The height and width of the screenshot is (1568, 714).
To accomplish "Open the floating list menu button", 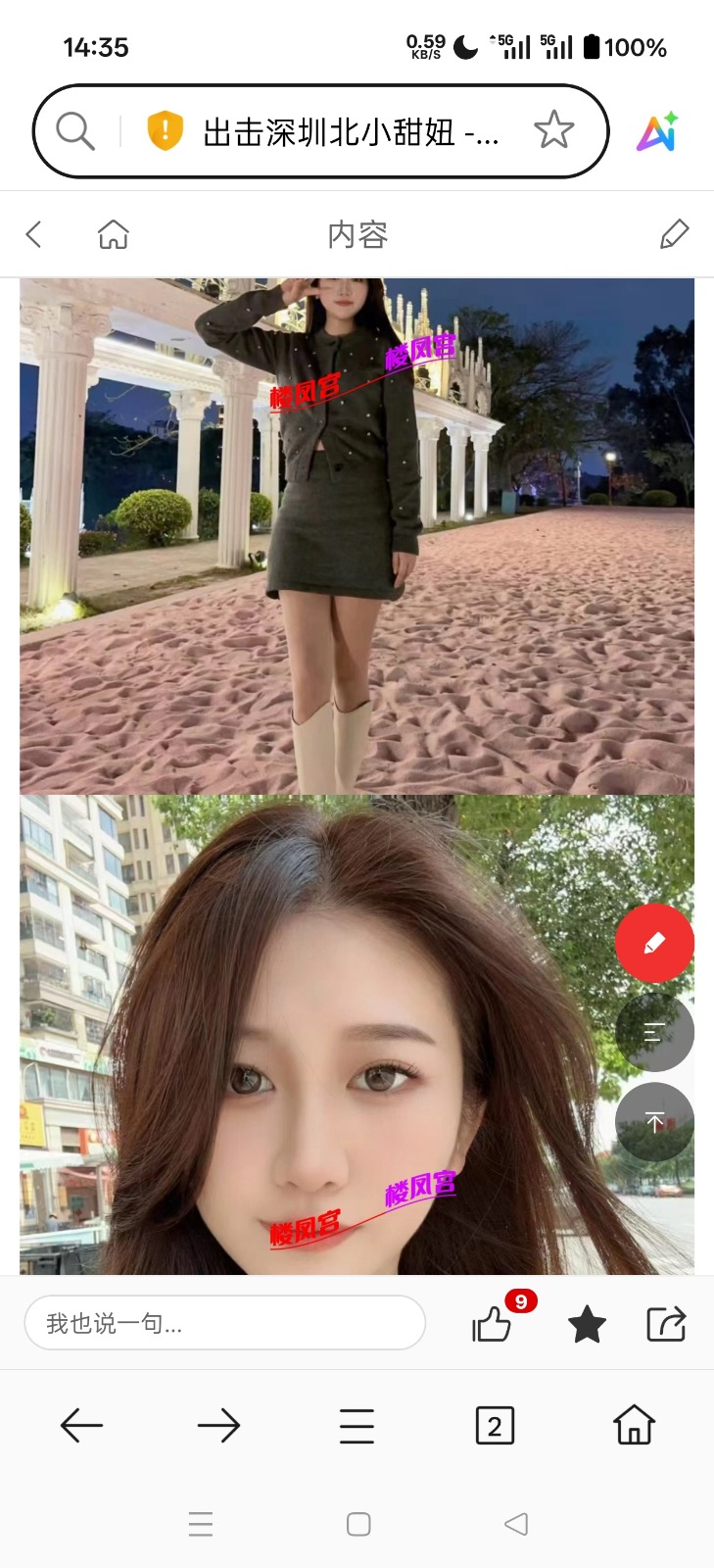I will tap(654, 1032).
